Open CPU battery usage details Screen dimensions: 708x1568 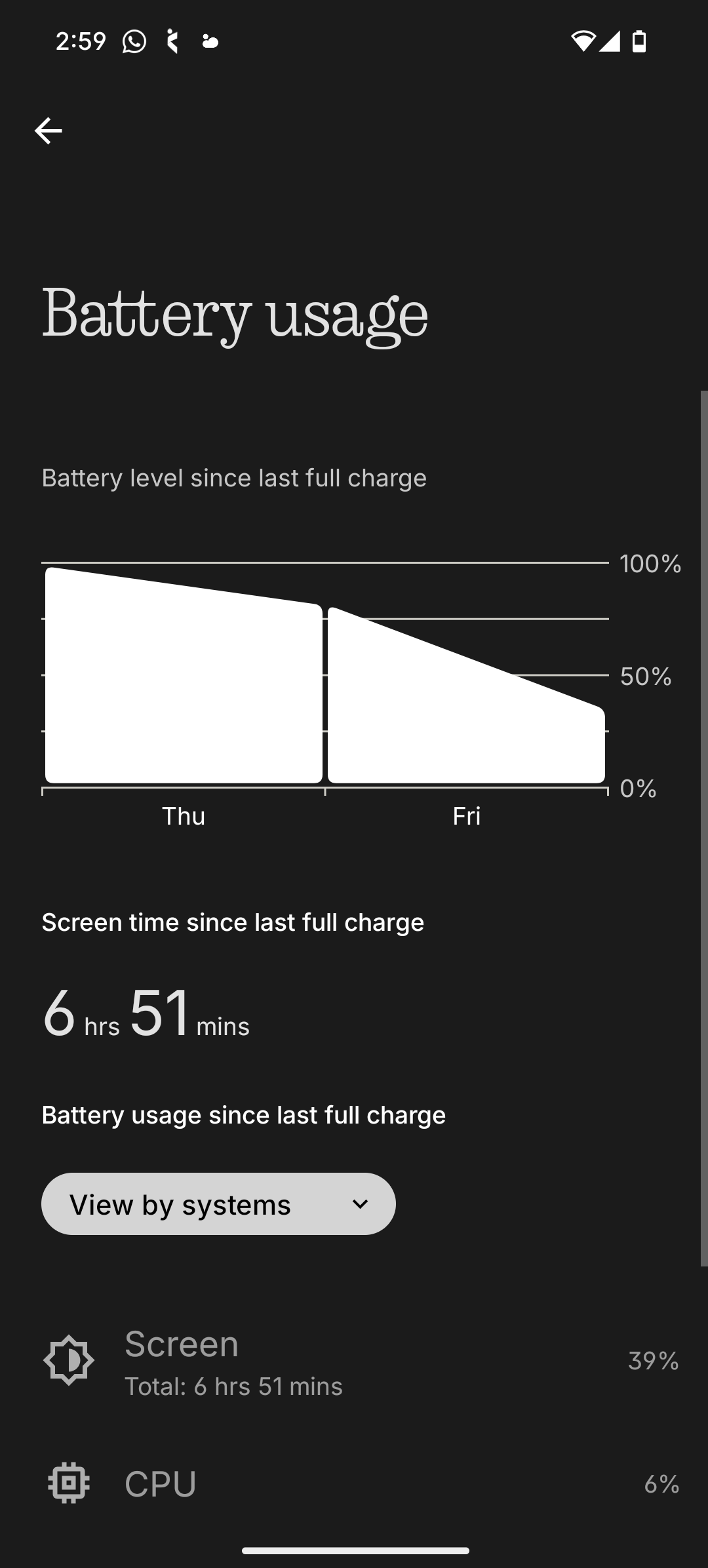(x=354, y=1483)
